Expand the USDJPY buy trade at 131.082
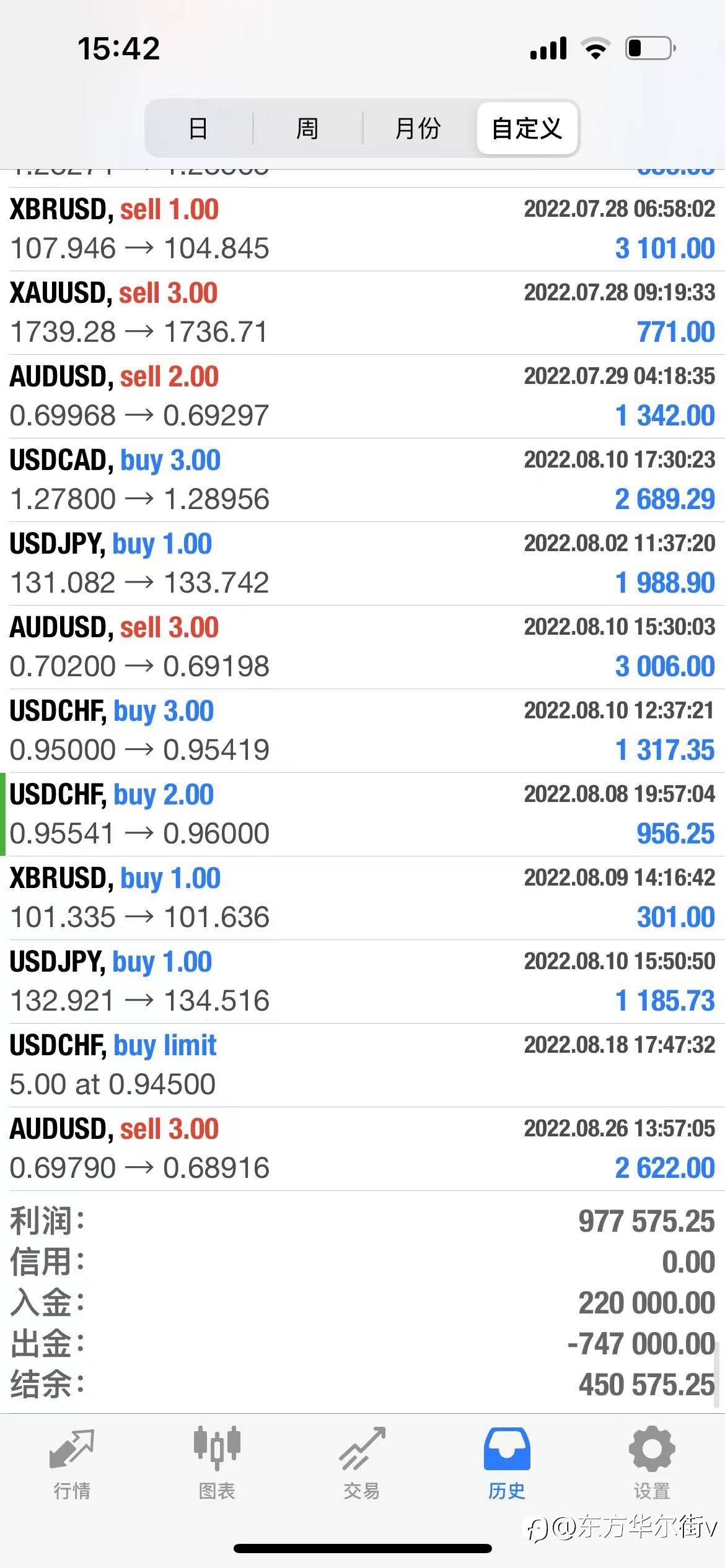This screenshot has height=1568, width=725. tap(362, 564)
